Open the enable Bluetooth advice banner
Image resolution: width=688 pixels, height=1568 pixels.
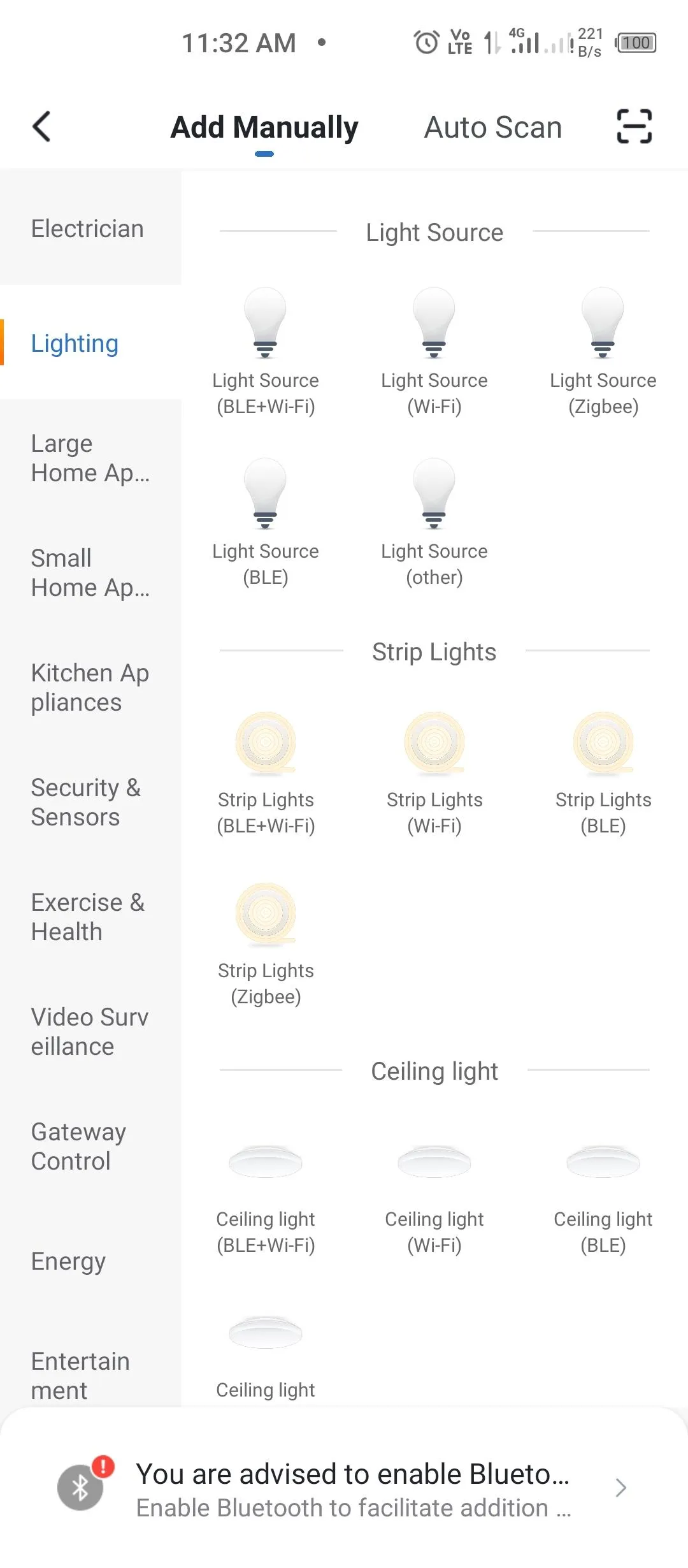(344, 1489)
